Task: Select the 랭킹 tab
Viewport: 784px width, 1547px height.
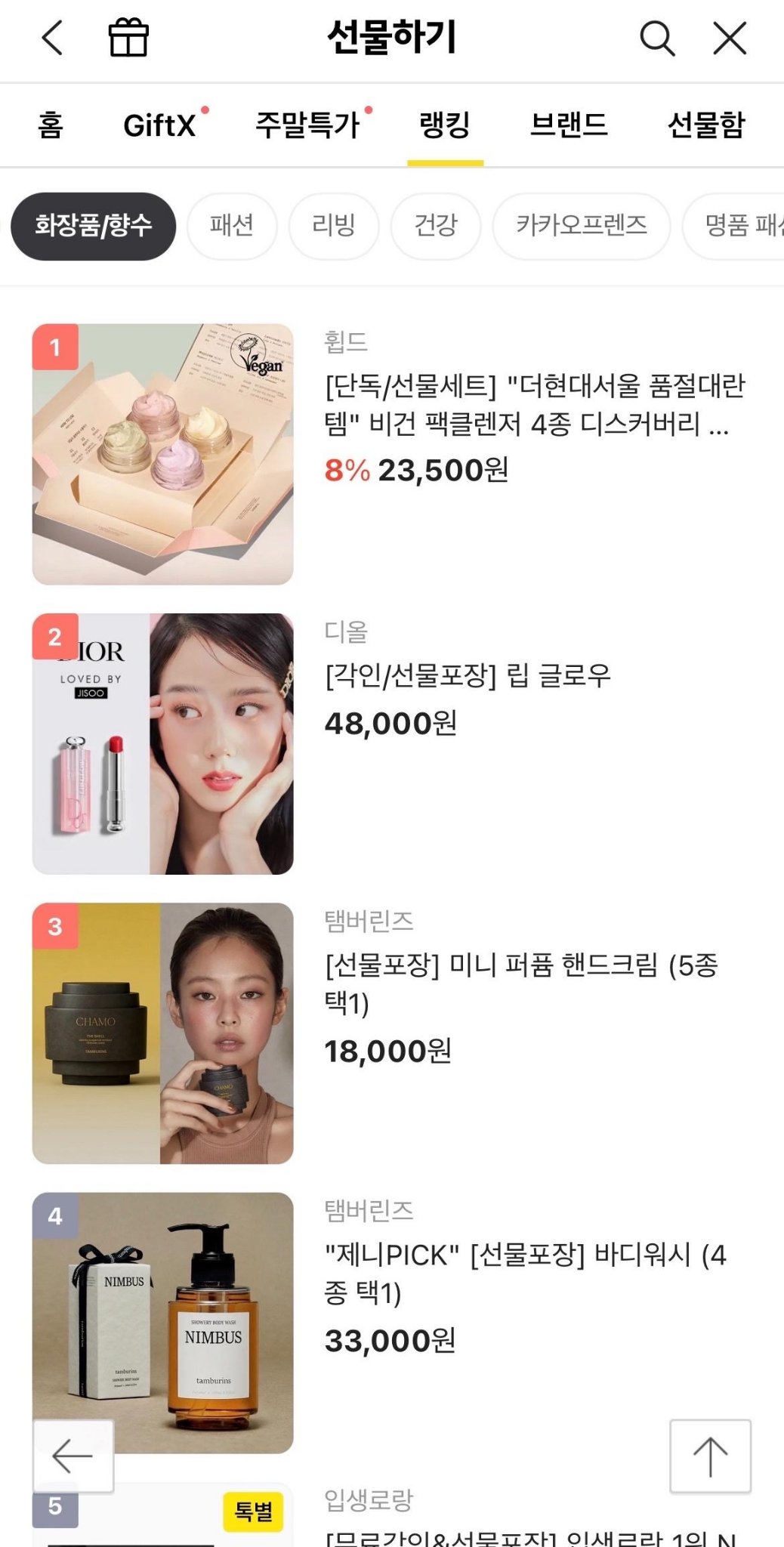Action: point(445,125)
